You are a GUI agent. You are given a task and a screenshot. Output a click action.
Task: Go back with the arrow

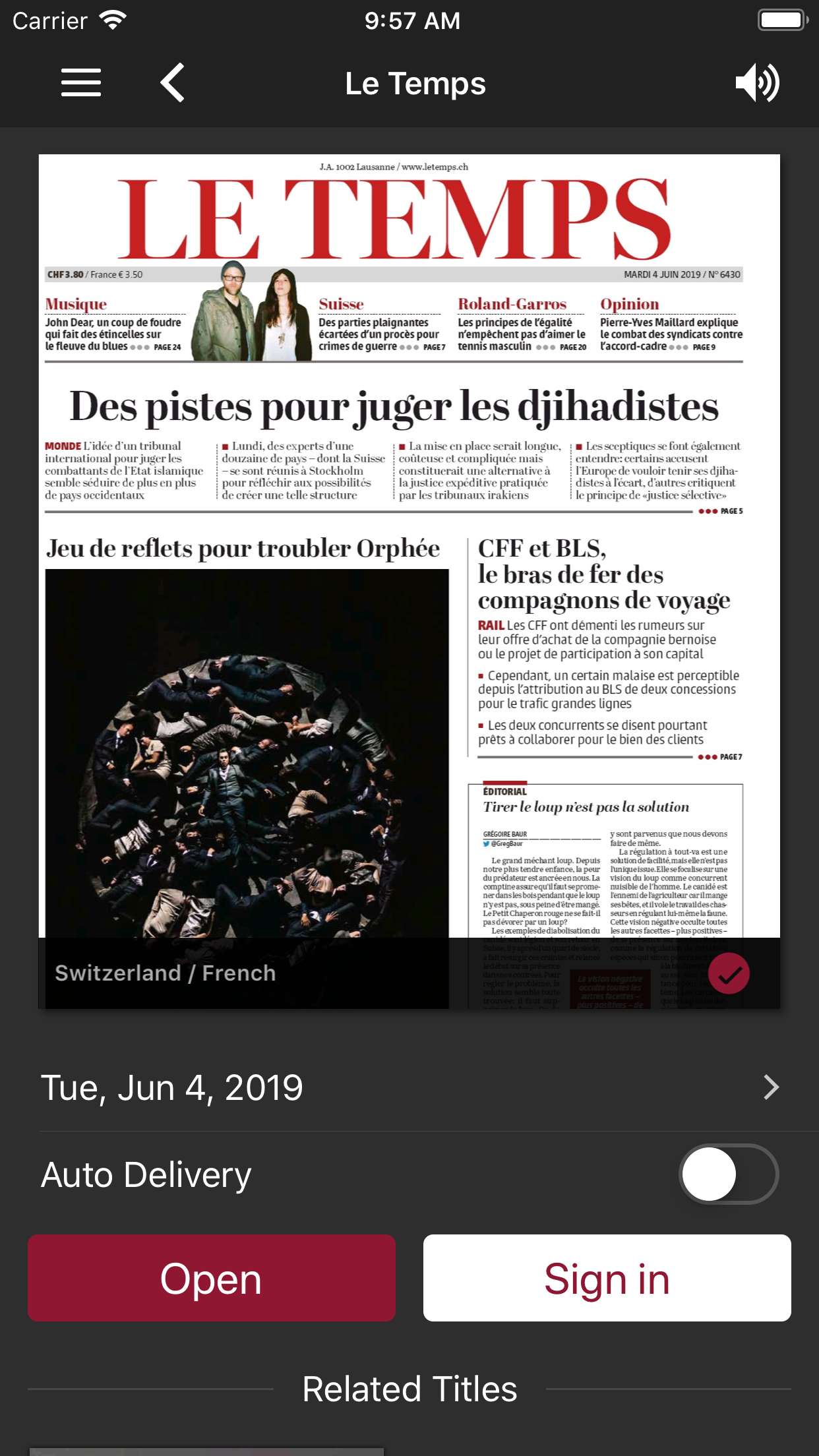click(173, 83)
